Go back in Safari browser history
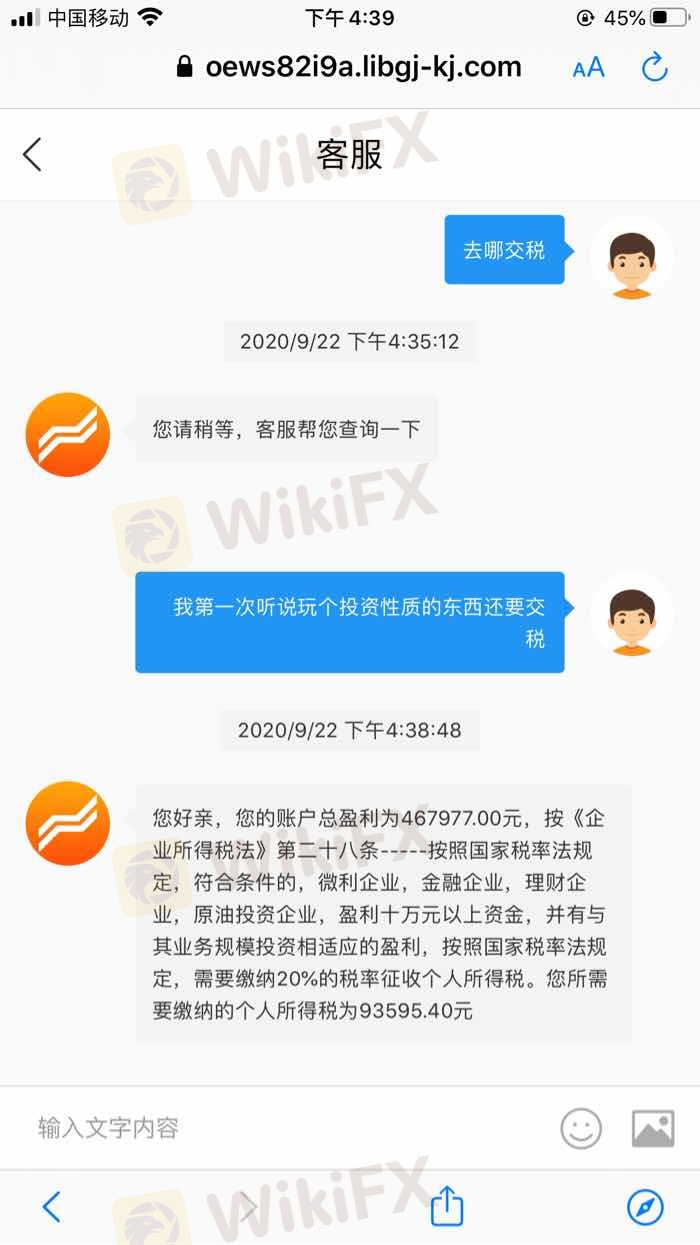The height and width of the screenshot is (1245, 700). pos(52,1207)
